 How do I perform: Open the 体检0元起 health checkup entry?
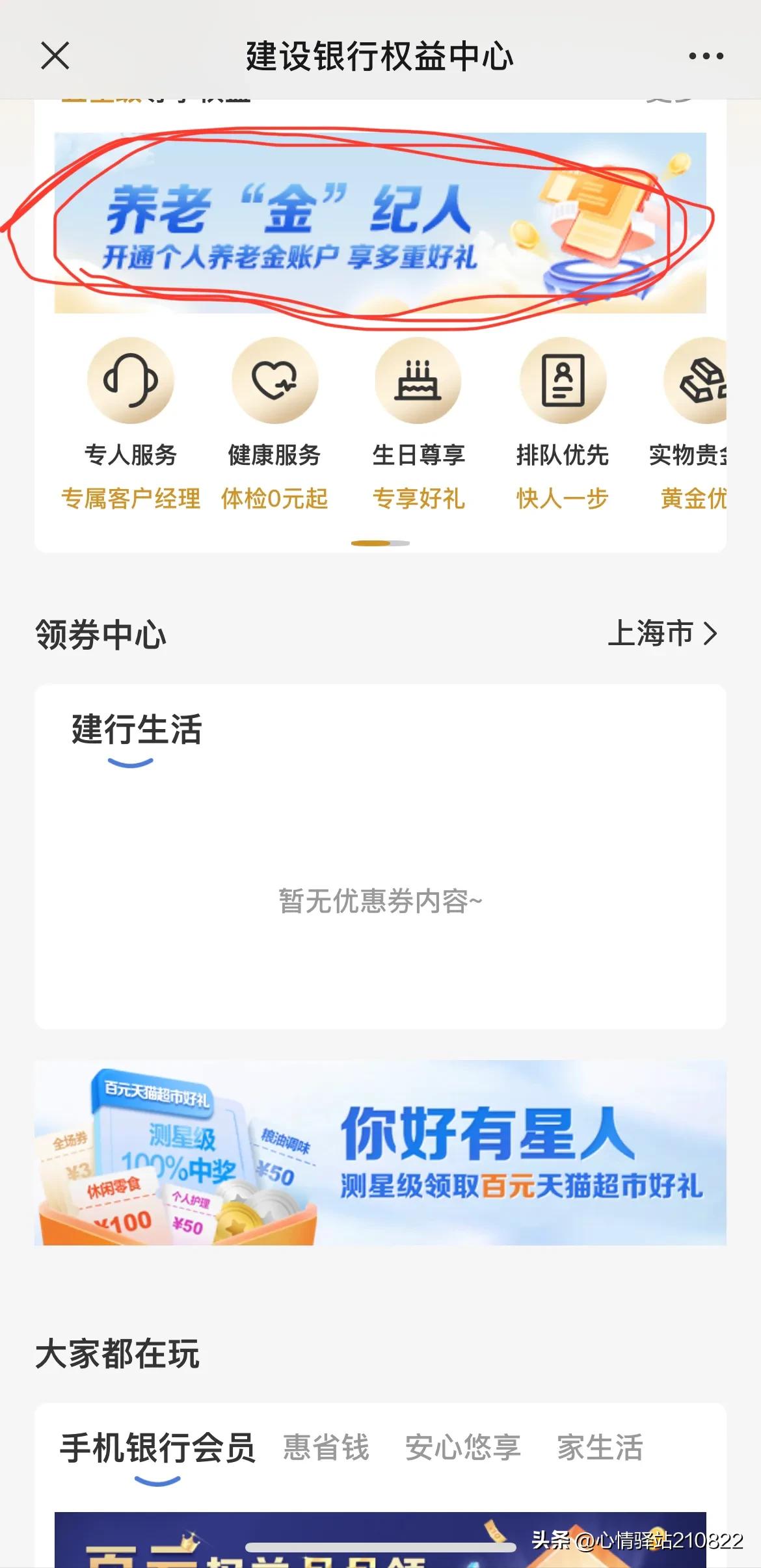(x=275, y=498)
